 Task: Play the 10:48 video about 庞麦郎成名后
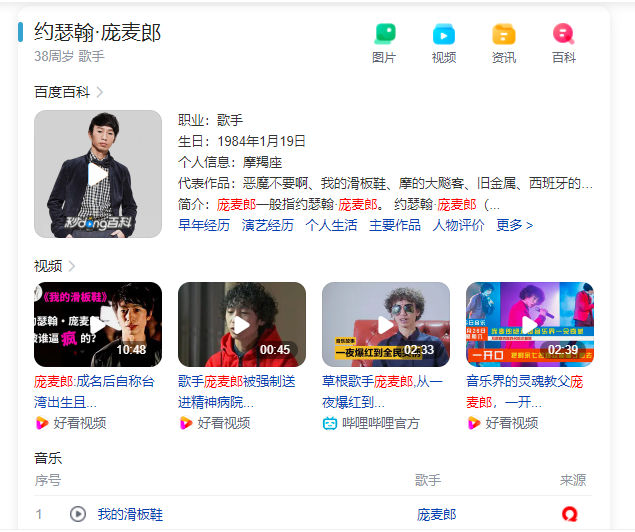point(98,324)
